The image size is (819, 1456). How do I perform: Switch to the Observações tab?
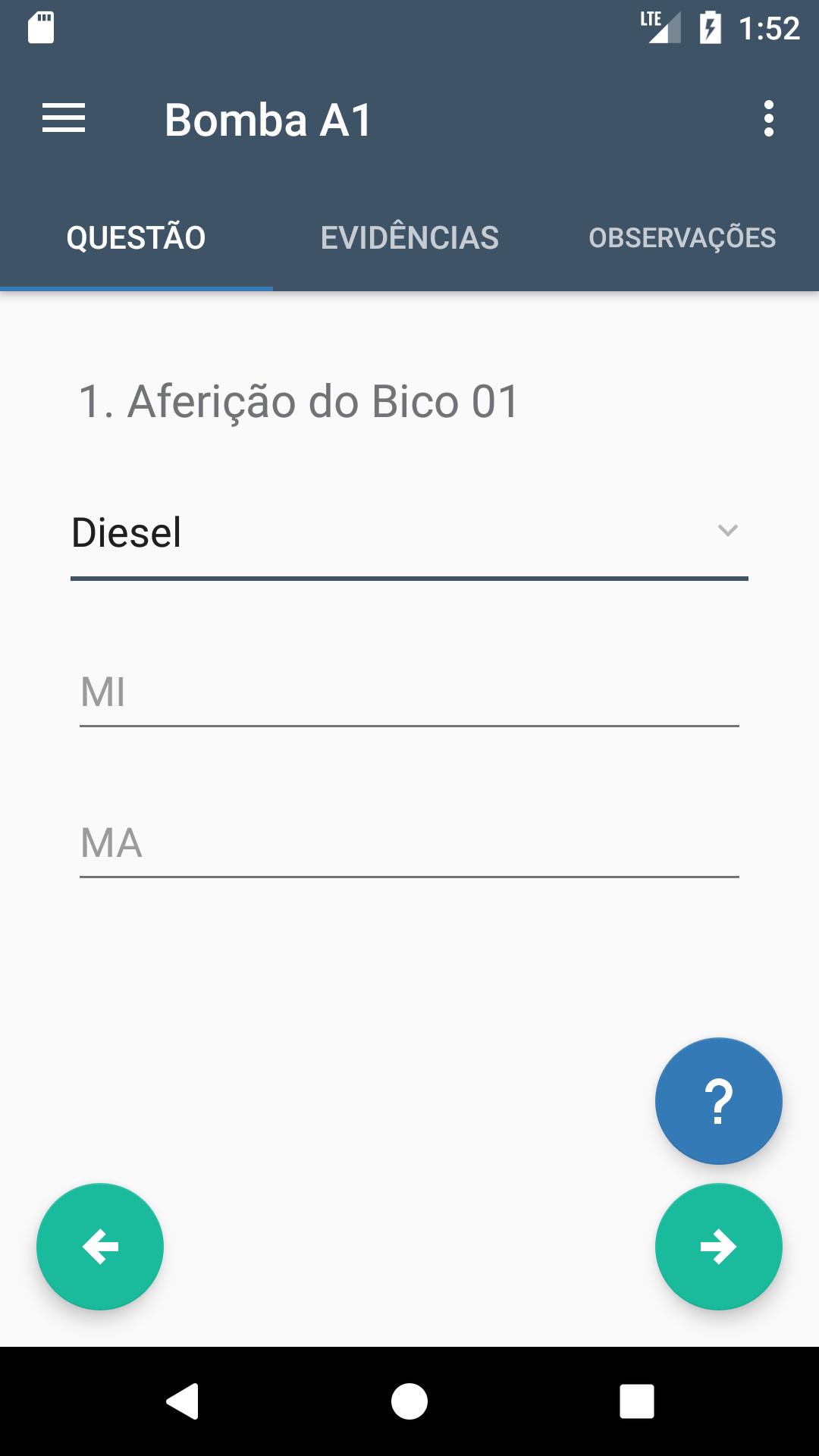(x=682, y=237)
